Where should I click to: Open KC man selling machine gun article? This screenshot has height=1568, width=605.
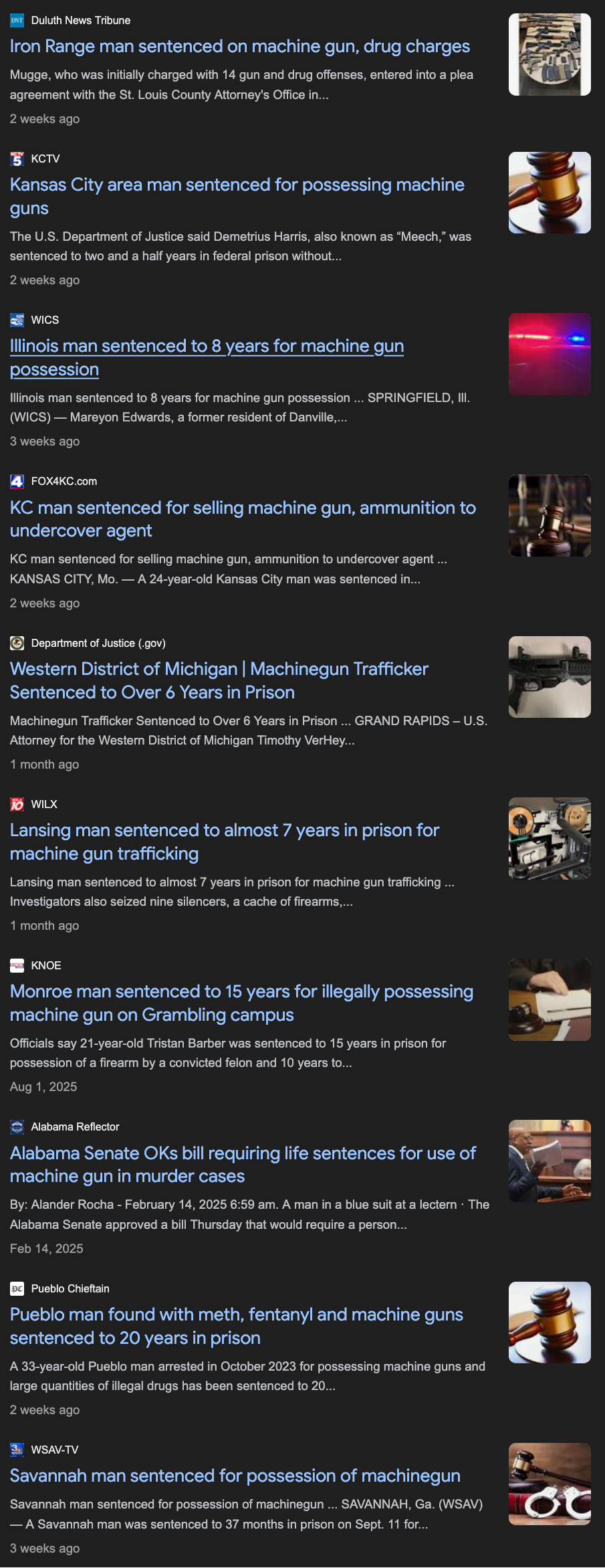[242, 508]
